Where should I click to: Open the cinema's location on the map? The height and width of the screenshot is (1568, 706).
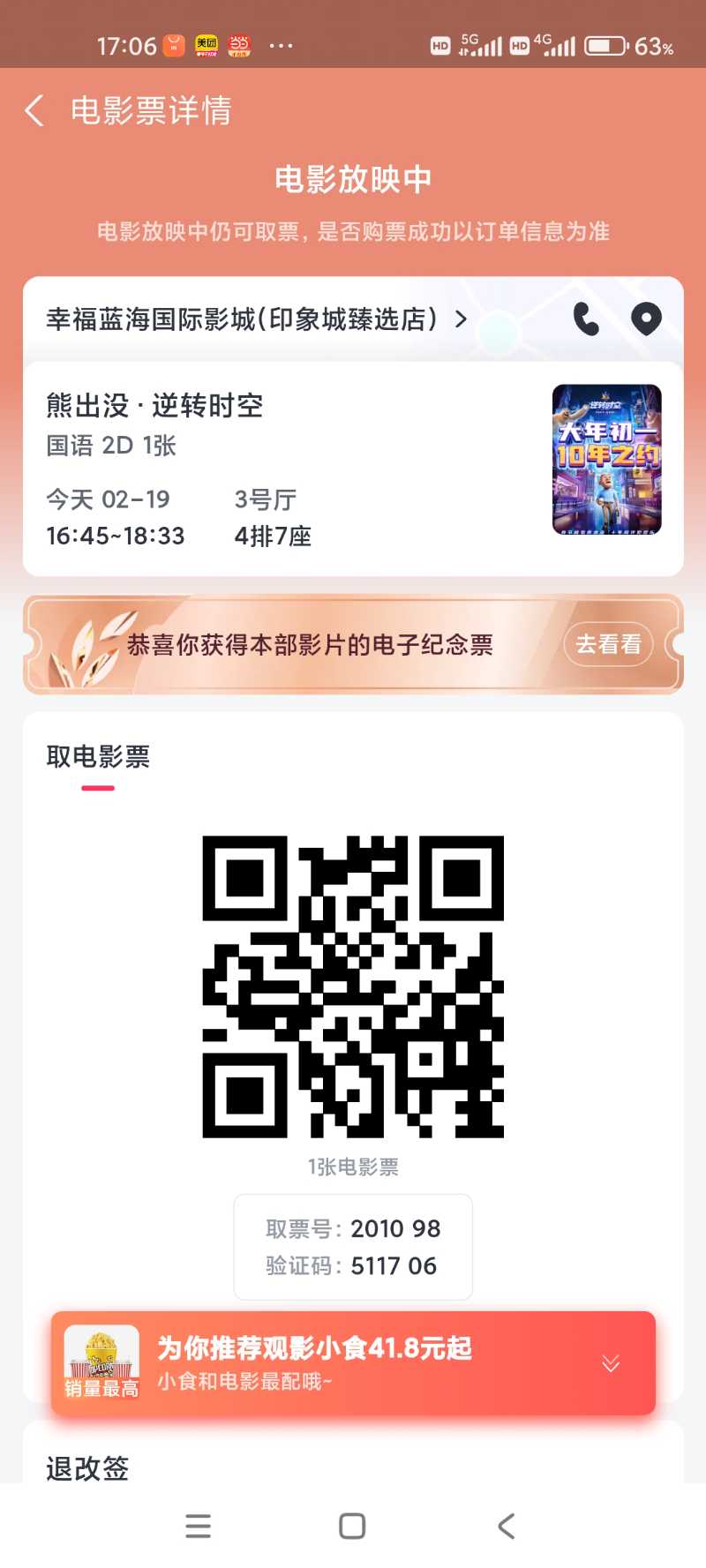(646, 319)
